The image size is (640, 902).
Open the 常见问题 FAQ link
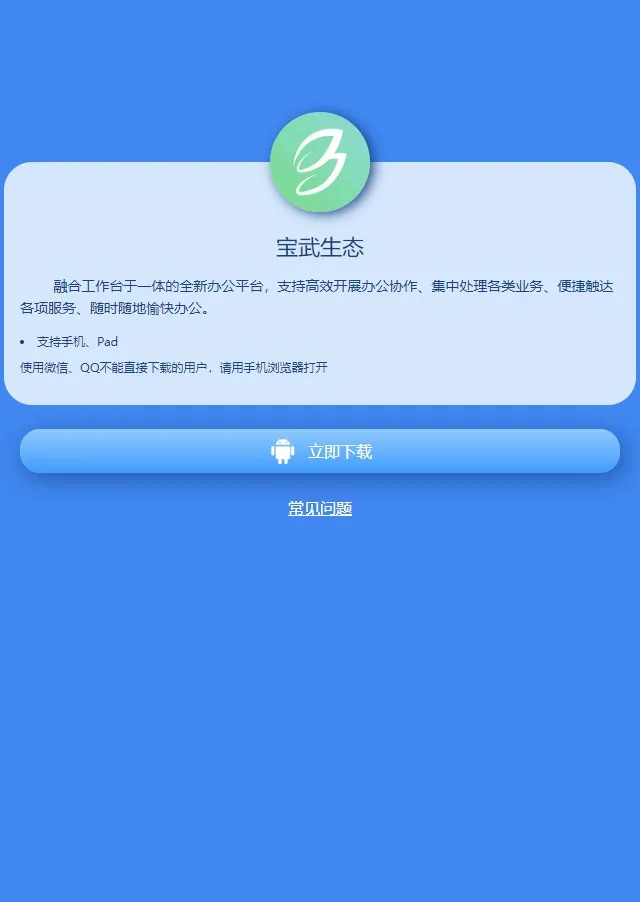[x=320, y=509]
